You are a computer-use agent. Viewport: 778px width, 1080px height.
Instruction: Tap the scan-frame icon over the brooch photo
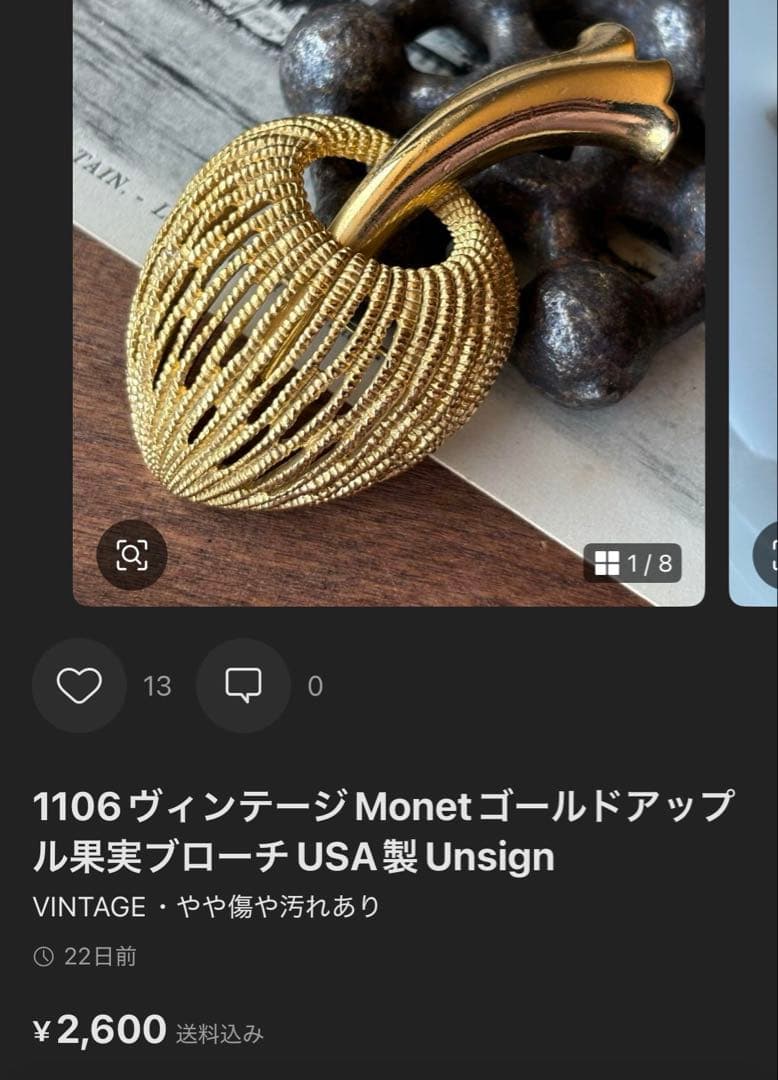tap(131, 551)
